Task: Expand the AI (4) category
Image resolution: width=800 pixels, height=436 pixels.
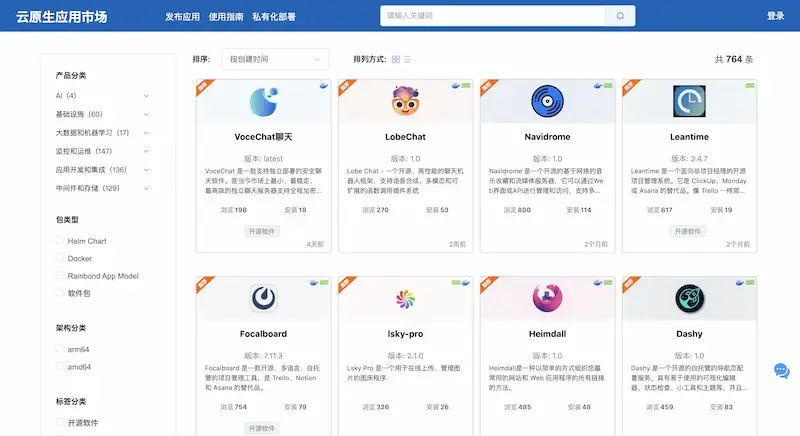Action: coord(102,95)
